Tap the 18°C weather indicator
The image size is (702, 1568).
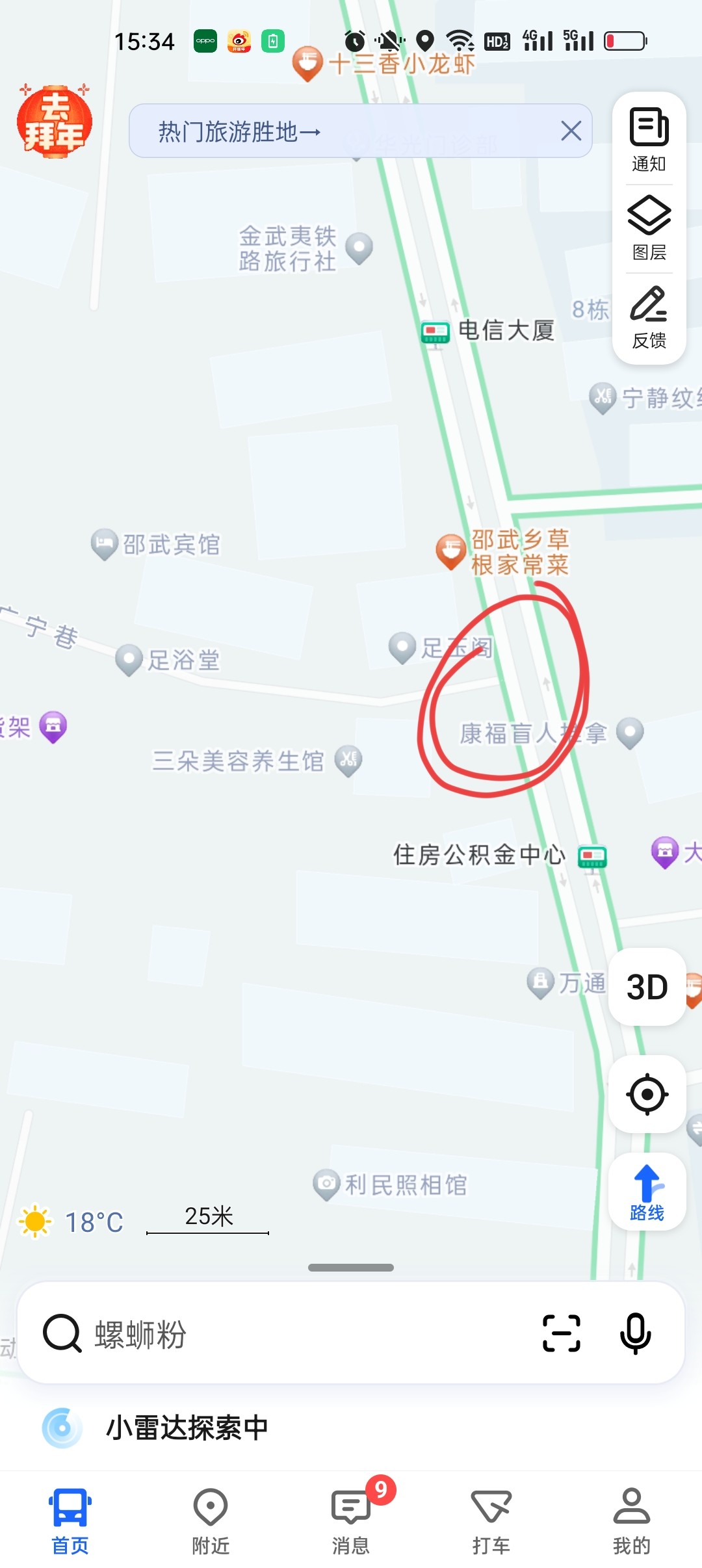(71, 1222)
